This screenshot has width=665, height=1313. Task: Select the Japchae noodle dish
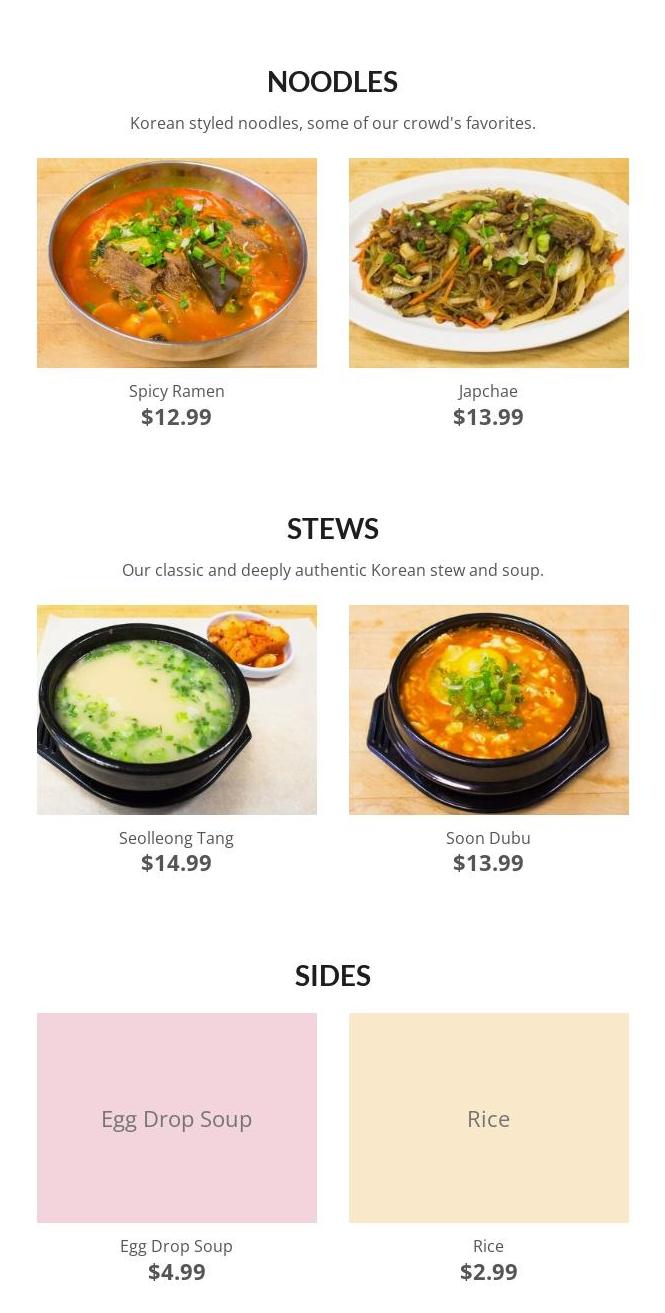(488, 263)
